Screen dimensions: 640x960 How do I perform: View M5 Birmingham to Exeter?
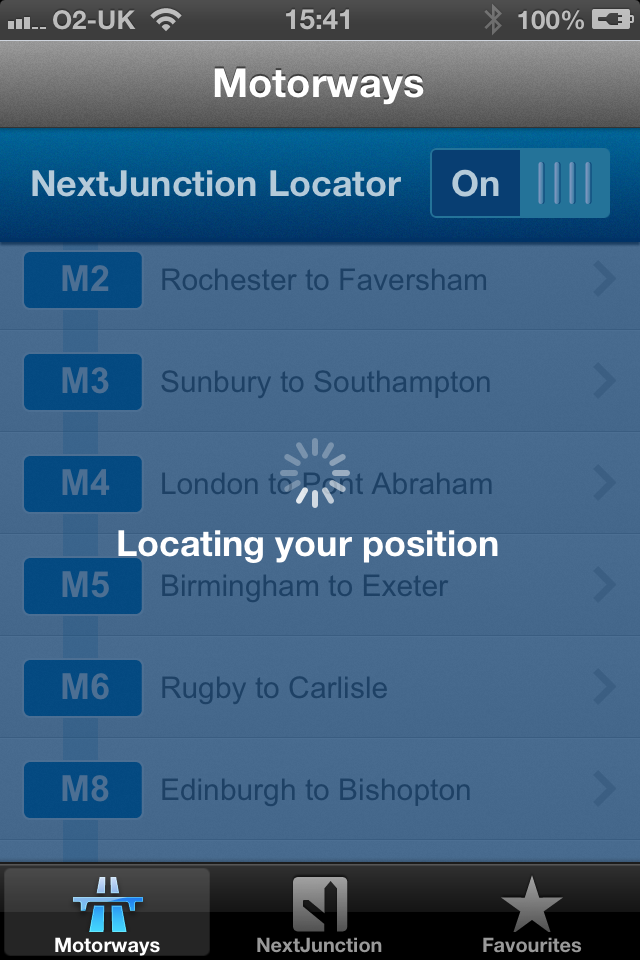[x=320, y=585]
